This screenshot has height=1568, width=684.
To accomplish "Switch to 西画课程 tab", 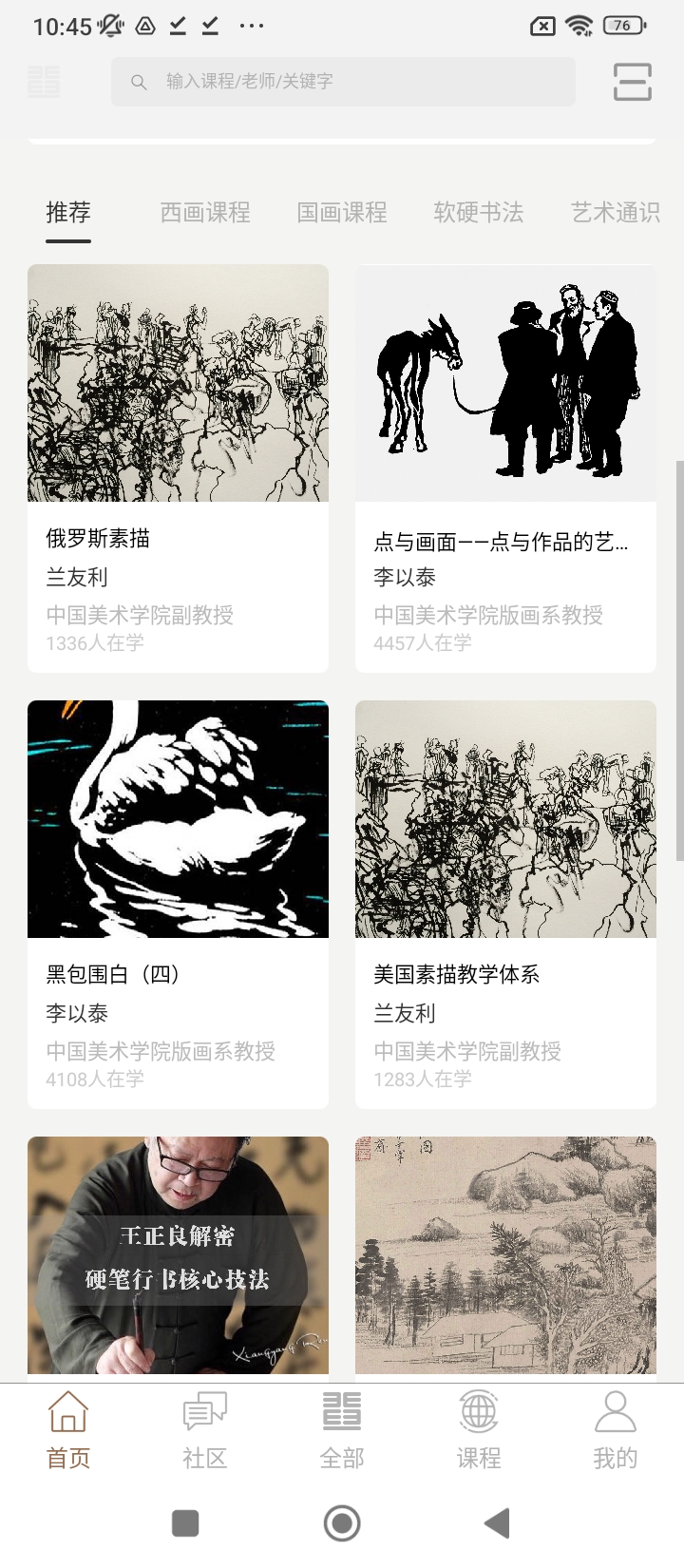I will click(x=205, y=213).
